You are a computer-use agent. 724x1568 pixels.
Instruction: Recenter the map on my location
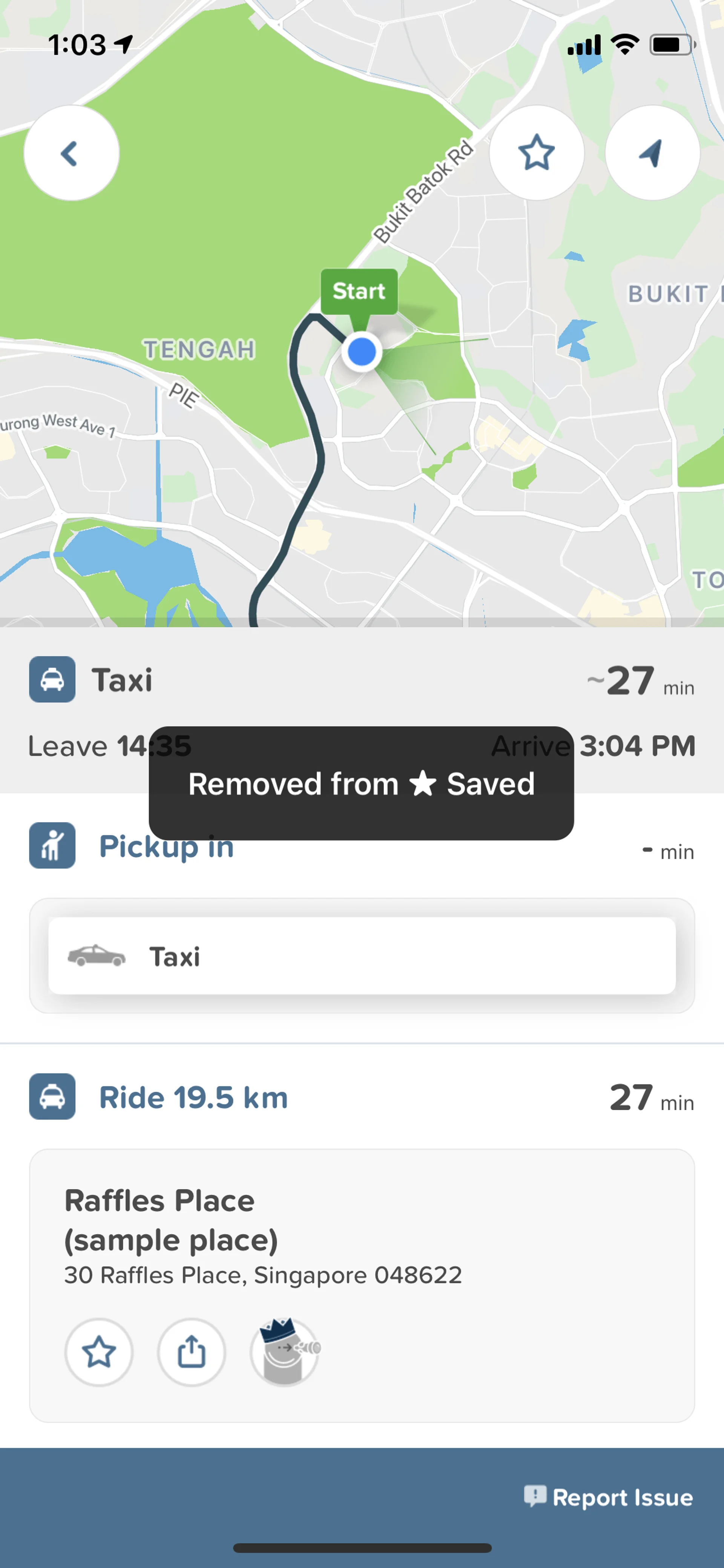[652, 154]
